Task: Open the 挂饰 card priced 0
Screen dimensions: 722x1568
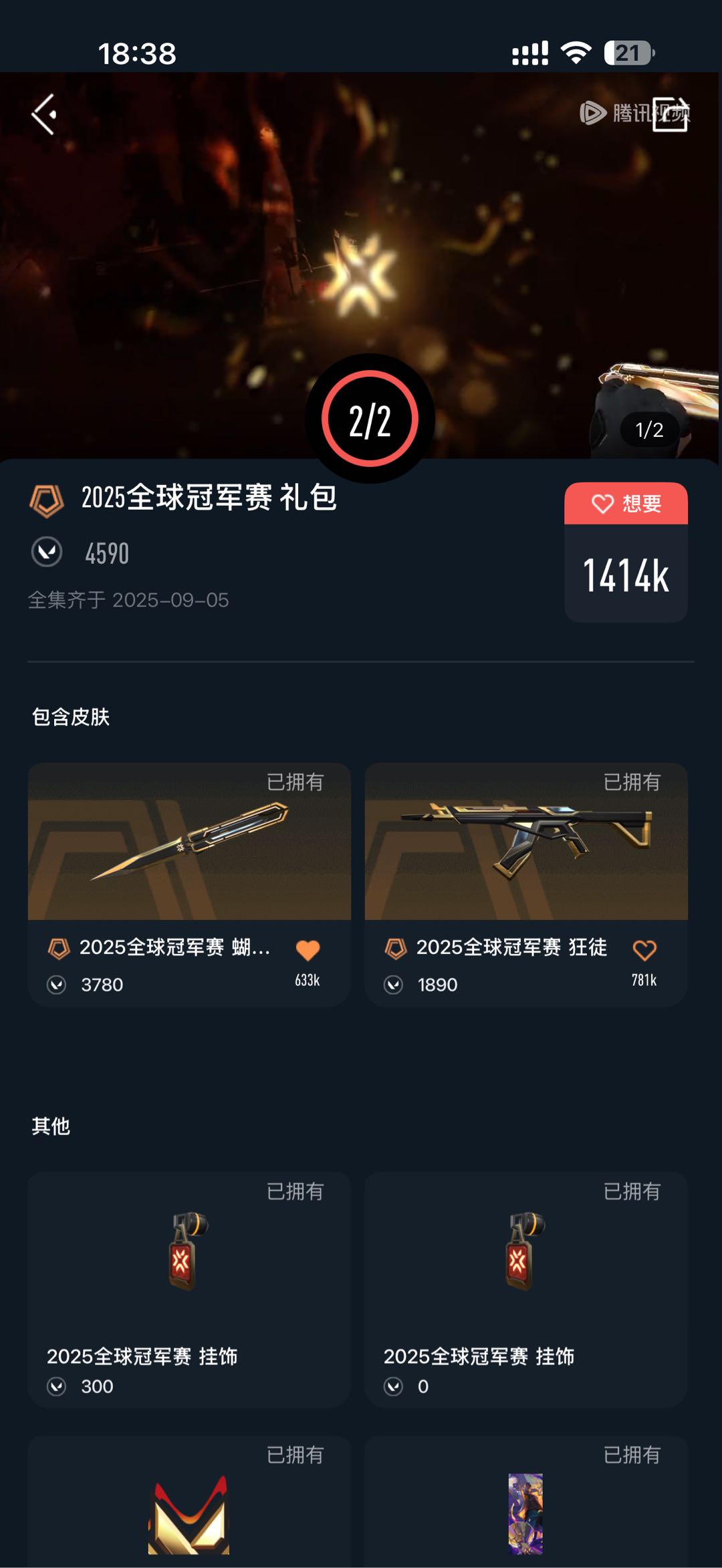Action: (x=526, y=1289)
